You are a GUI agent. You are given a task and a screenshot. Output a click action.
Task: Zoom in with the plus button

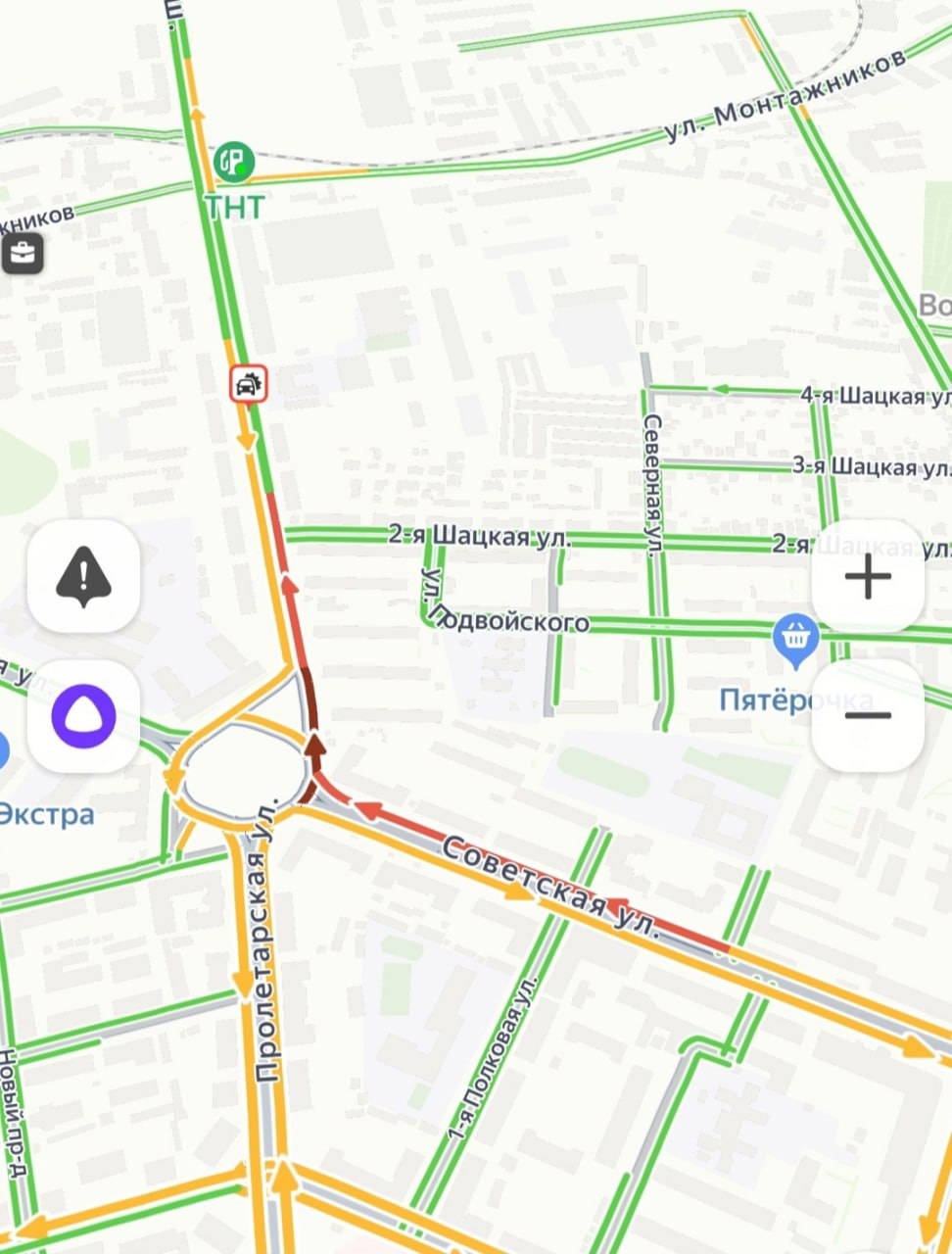(868, 576)
